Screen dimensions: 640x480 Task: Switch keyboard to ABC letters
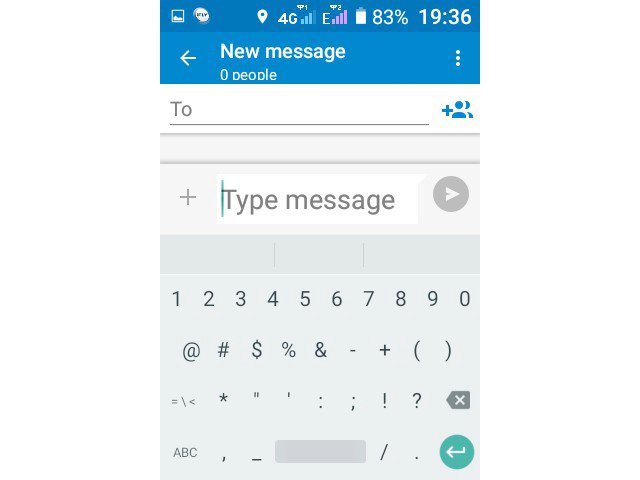185,452
